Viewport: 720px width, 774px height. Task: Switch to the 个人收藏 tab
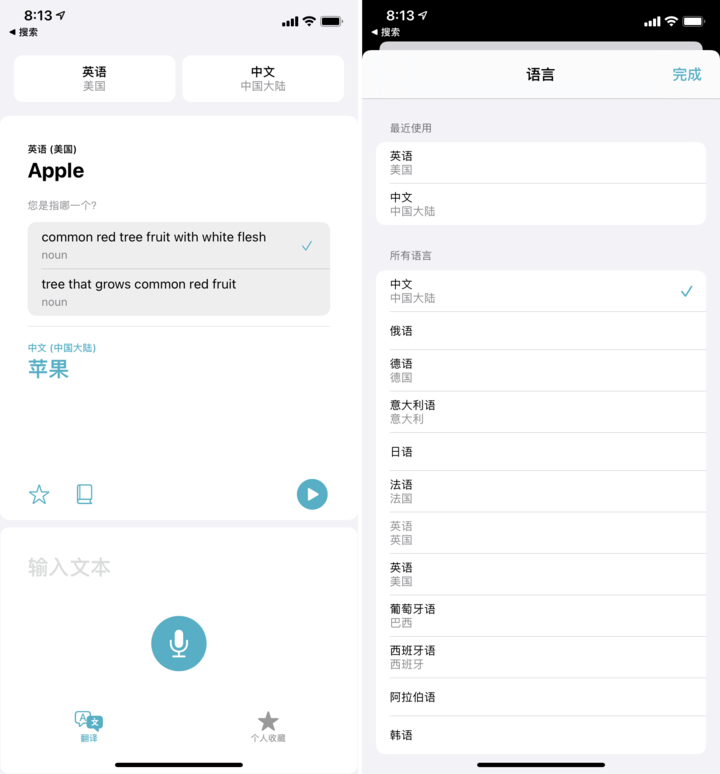[x=267, y=726]
